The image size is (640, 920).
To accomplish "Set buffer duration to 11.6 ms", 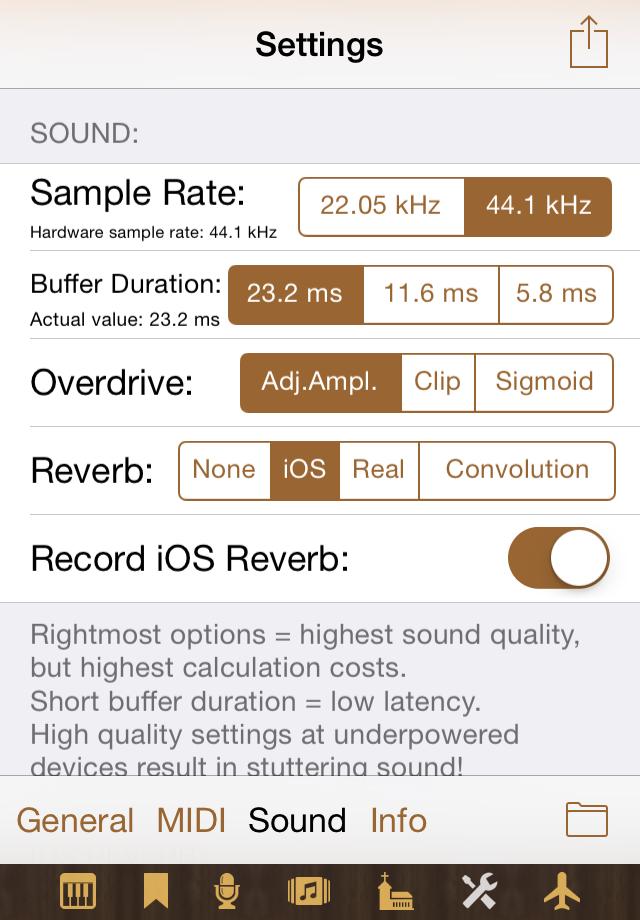I will pos(431,294).
